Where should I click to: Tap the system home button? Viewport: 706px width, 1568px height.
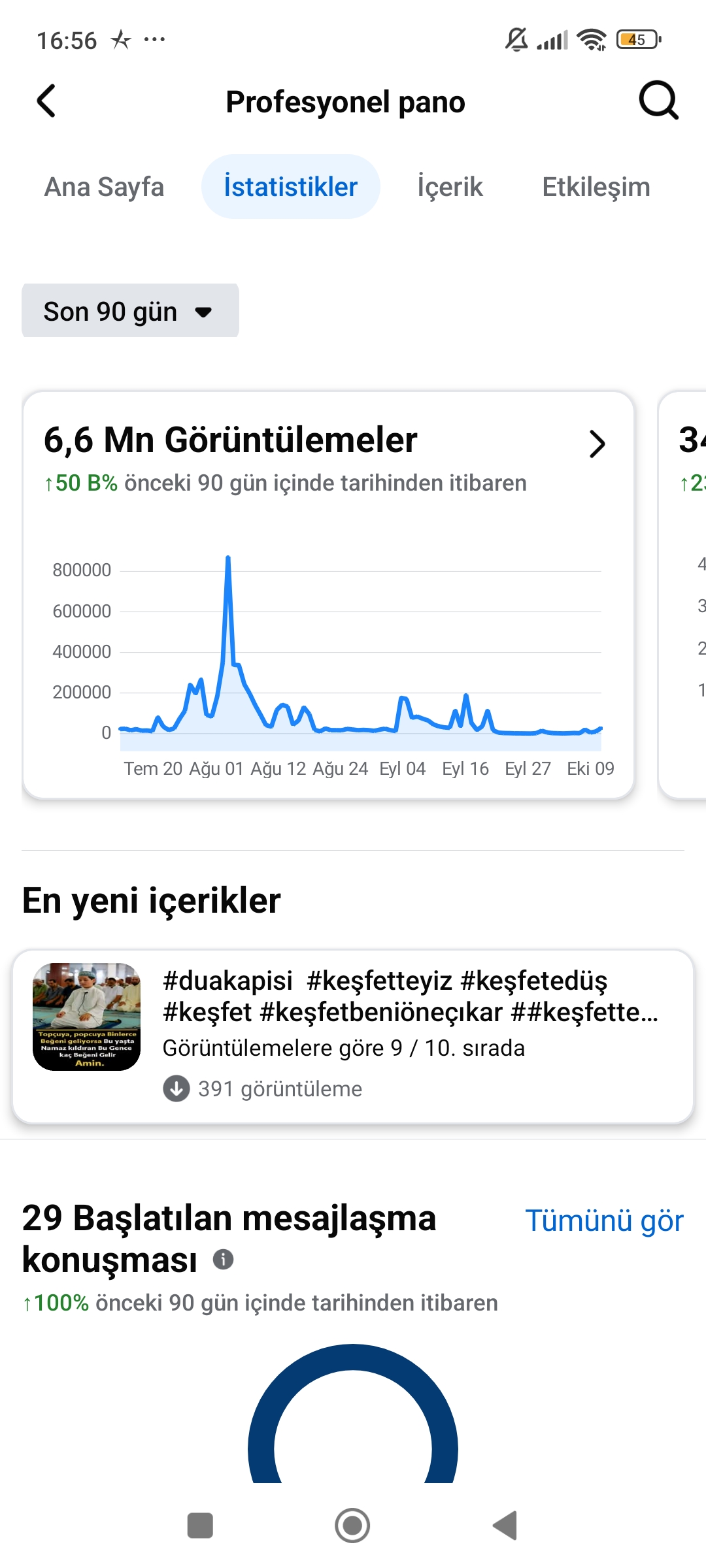pos(352,1526)
